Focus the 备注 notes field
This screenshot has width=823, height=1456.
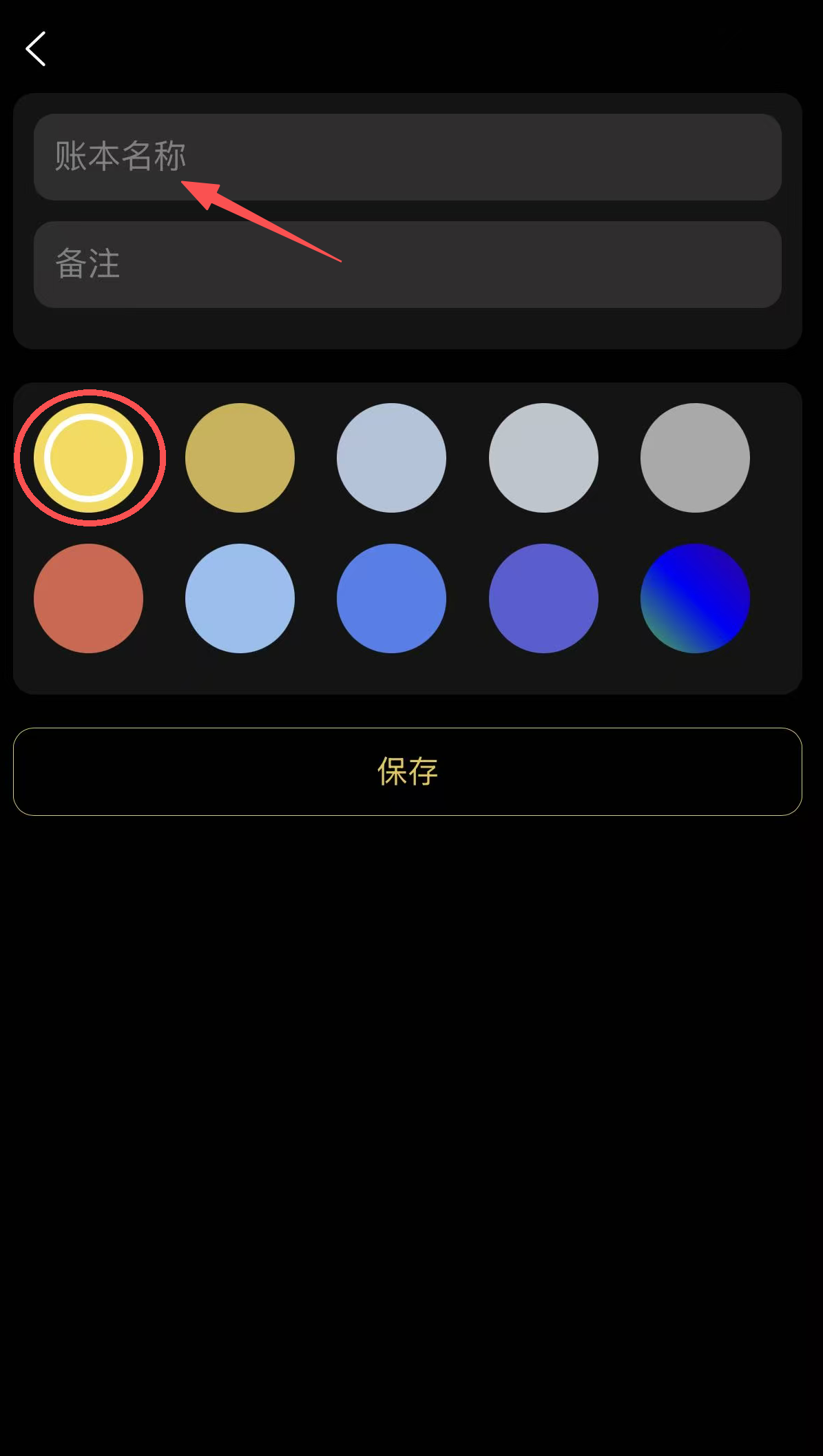pos(407,265)
